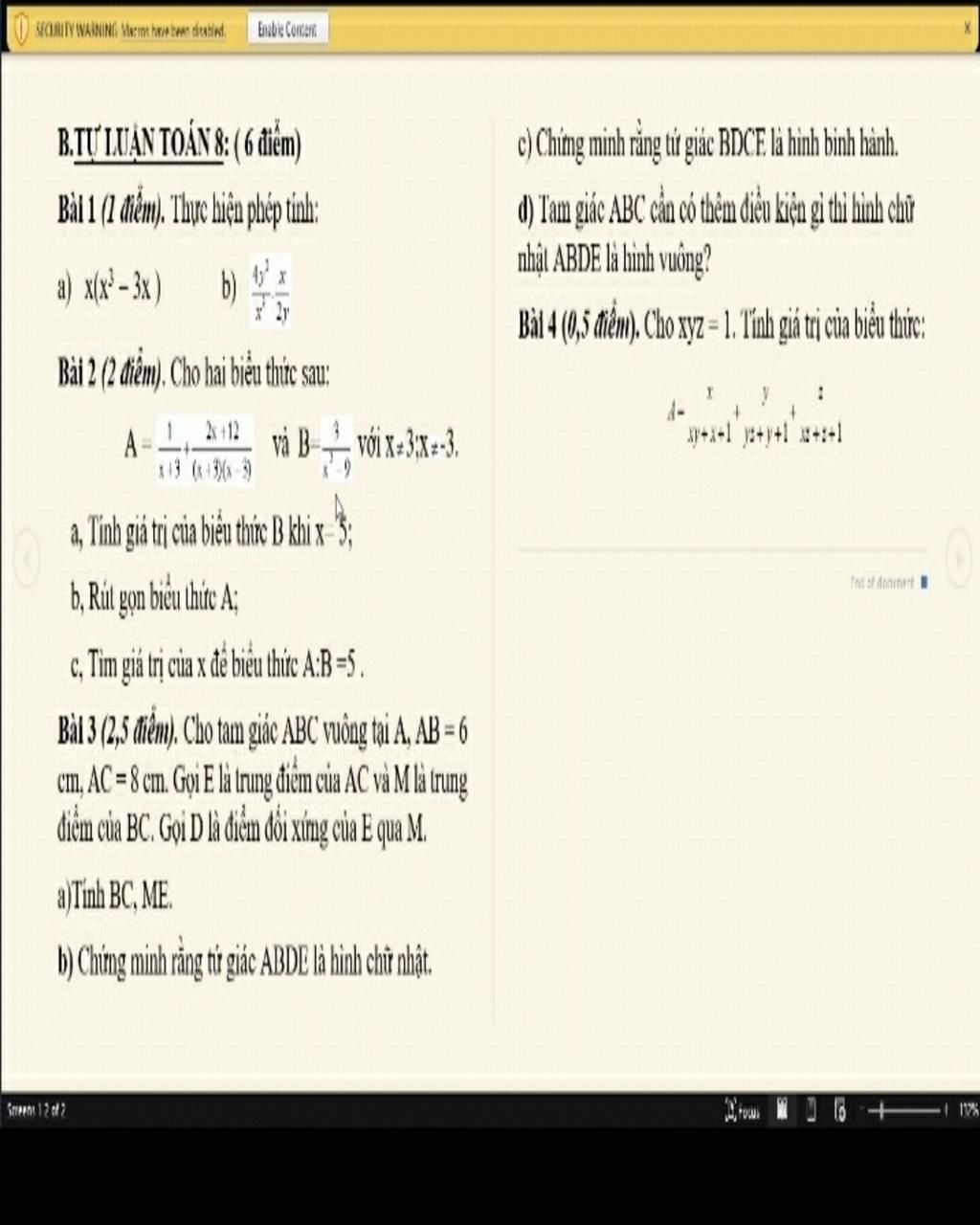
Task: Turn on Focus mode
Action: coord(743,1111)
